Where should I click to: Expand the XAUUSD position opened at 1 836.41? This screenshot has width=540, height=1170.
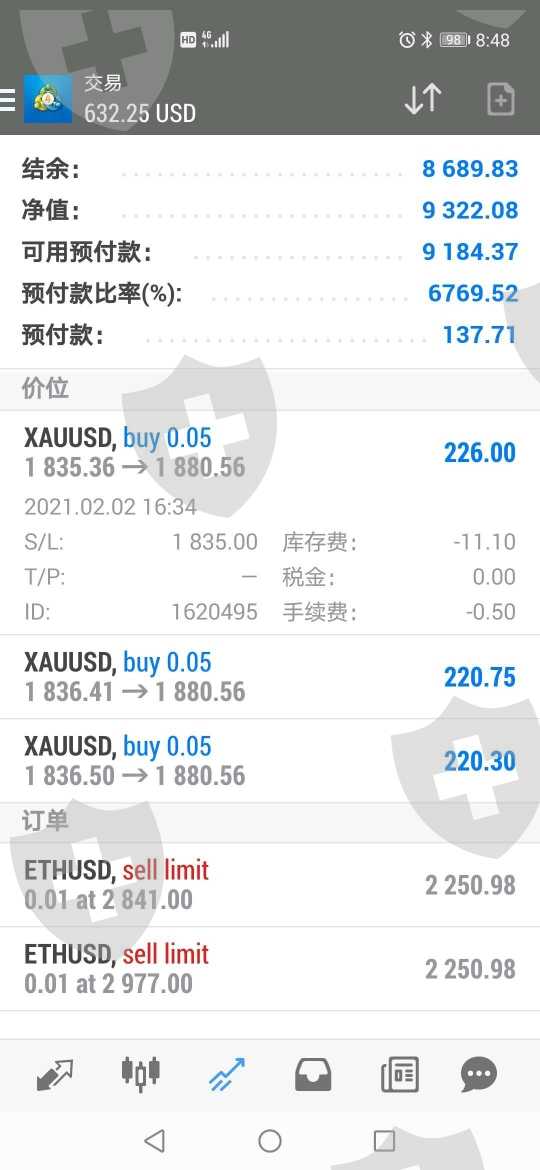pos(270,677)
